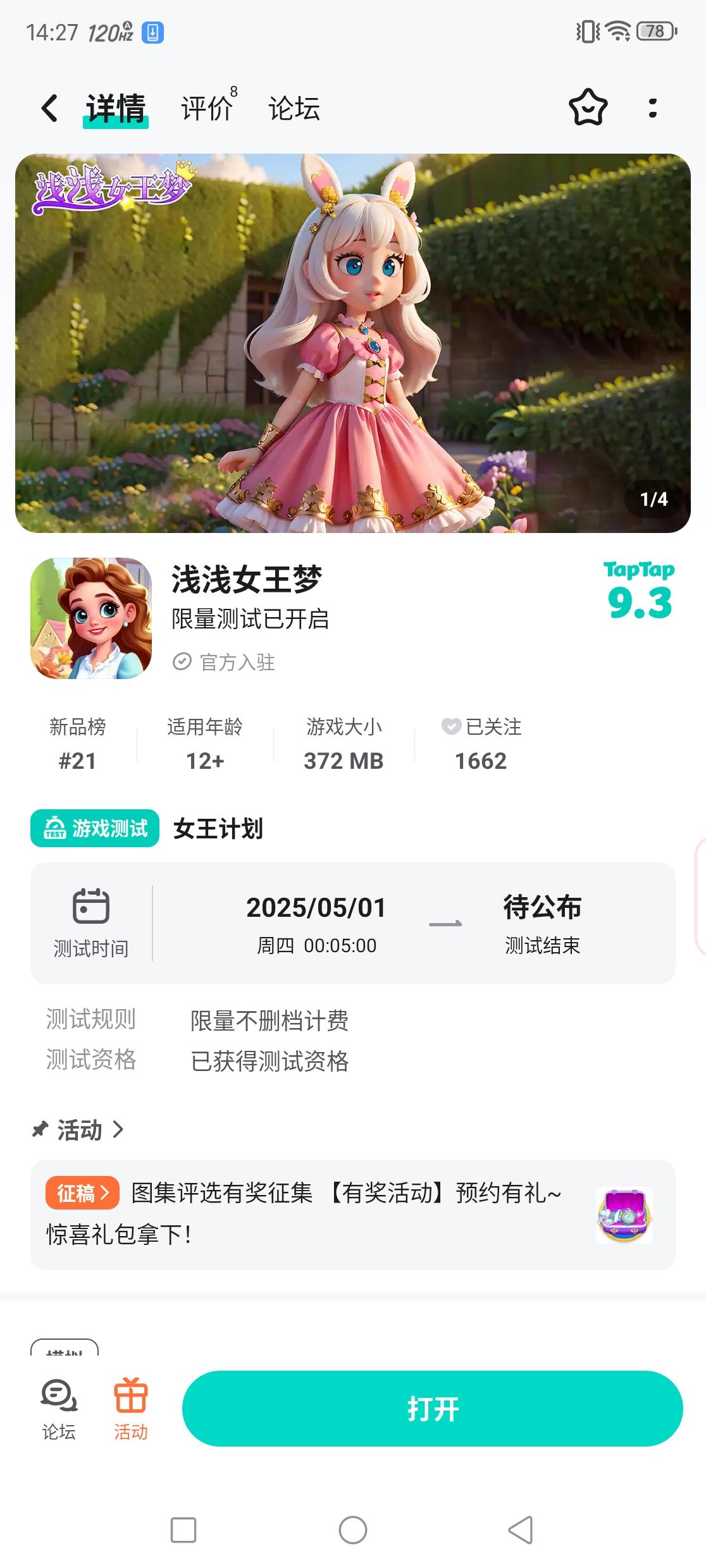Screen dimensions: 706x1568
Task: View the game banner image
Action: (x=353, y=343)
